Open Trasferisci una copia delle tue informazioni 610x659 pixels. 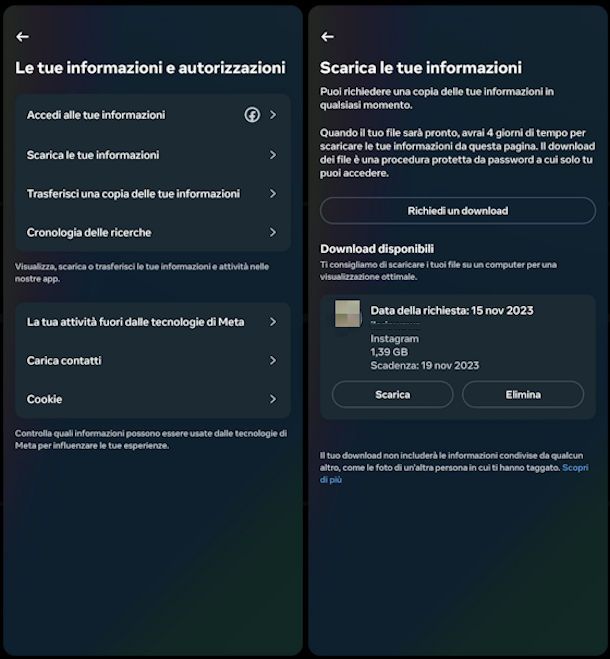pyautogui.click(x=152, y=193)
